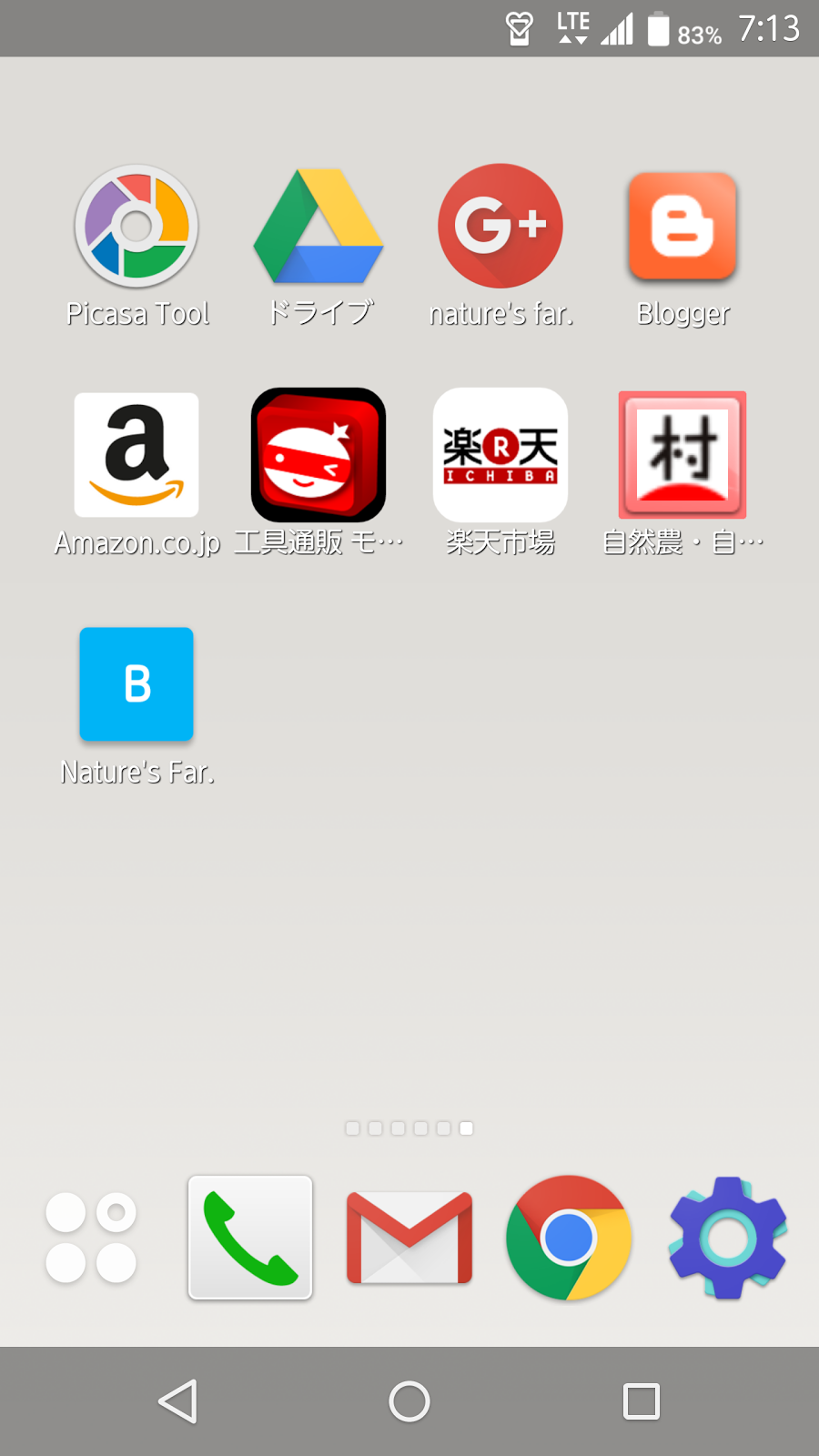Open the 自然農 shortcut with 村 icon
The width and height of the screenshot is (819, 1456).
(x=682, y=455)
